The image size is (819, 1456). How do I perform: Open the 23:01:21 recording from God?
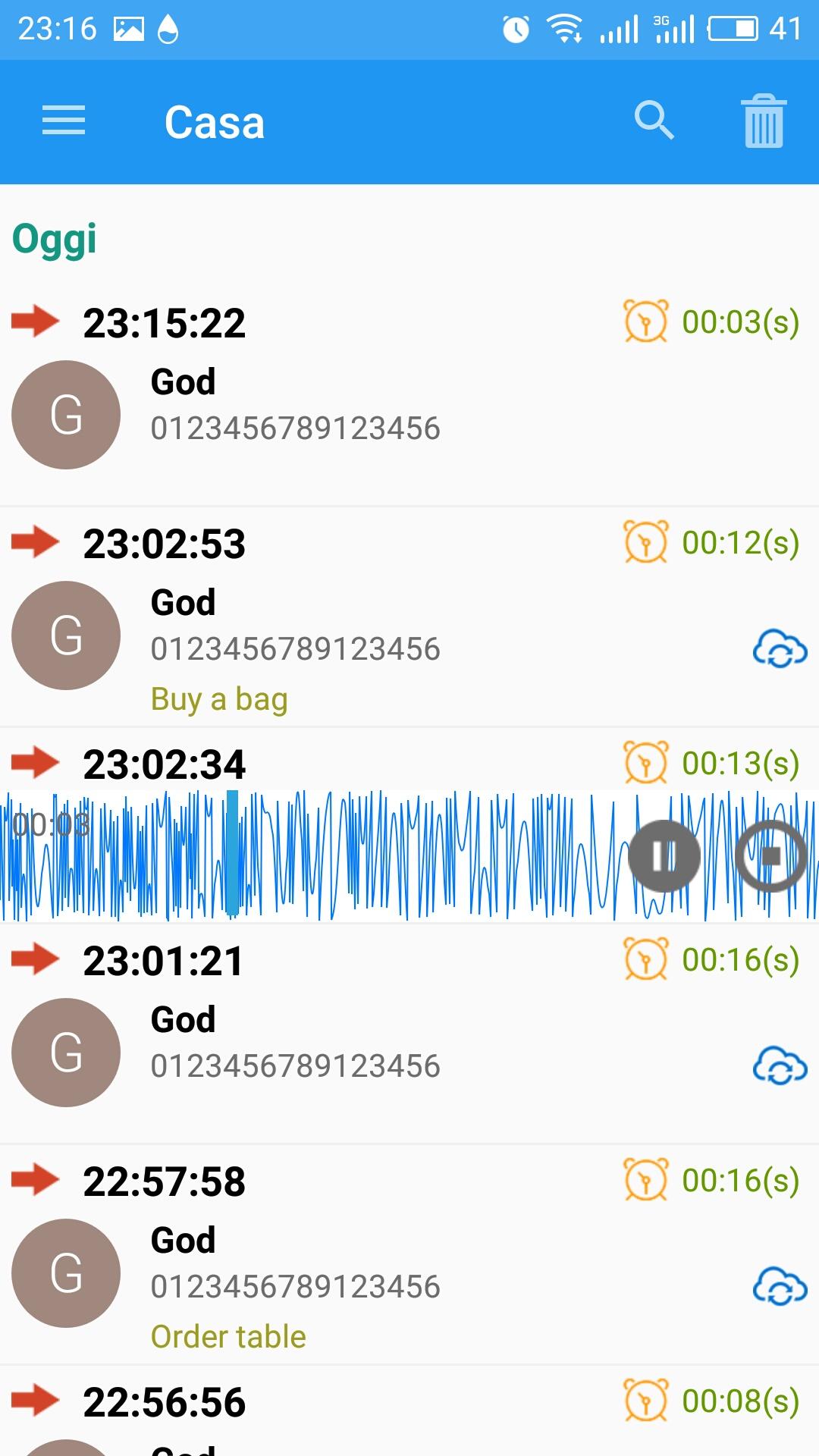coord(409,1034)
